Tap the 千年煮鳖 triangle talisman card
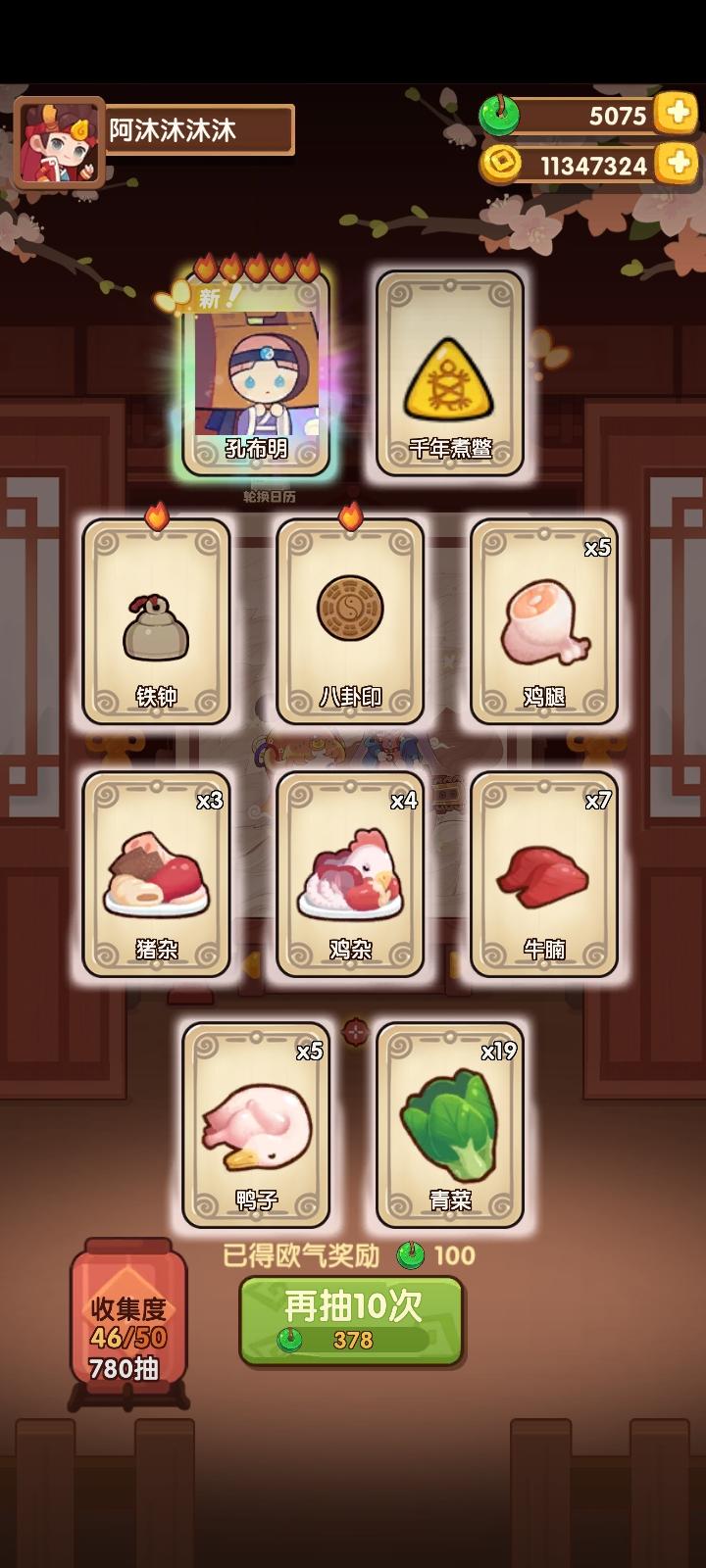 click(449, 377)
